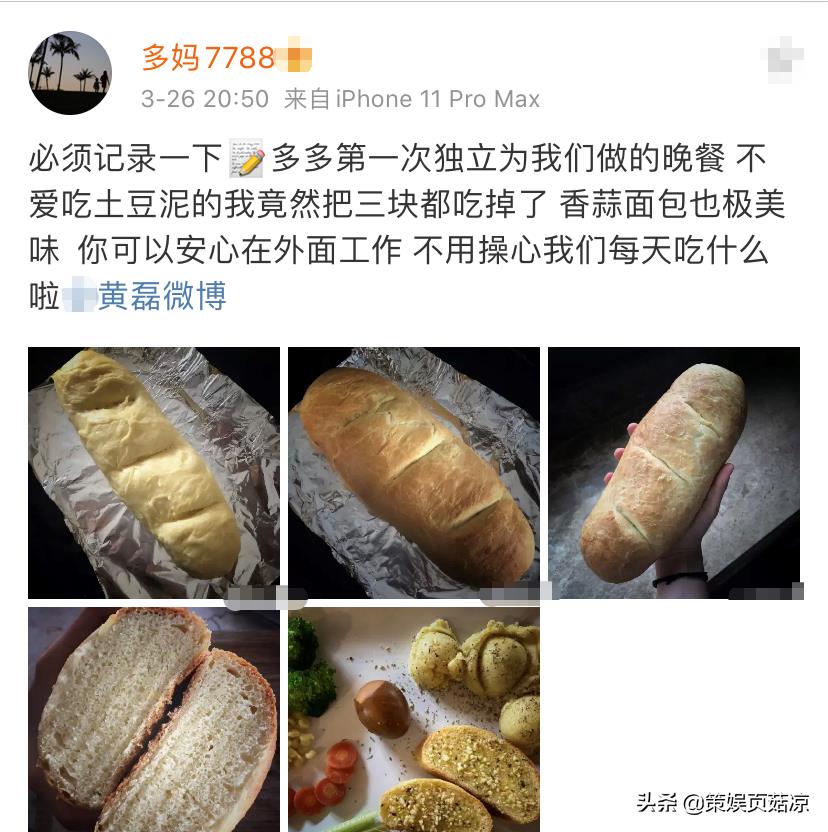Enlarge the garlic bread dinner plate photo

(x=414, y=718)
